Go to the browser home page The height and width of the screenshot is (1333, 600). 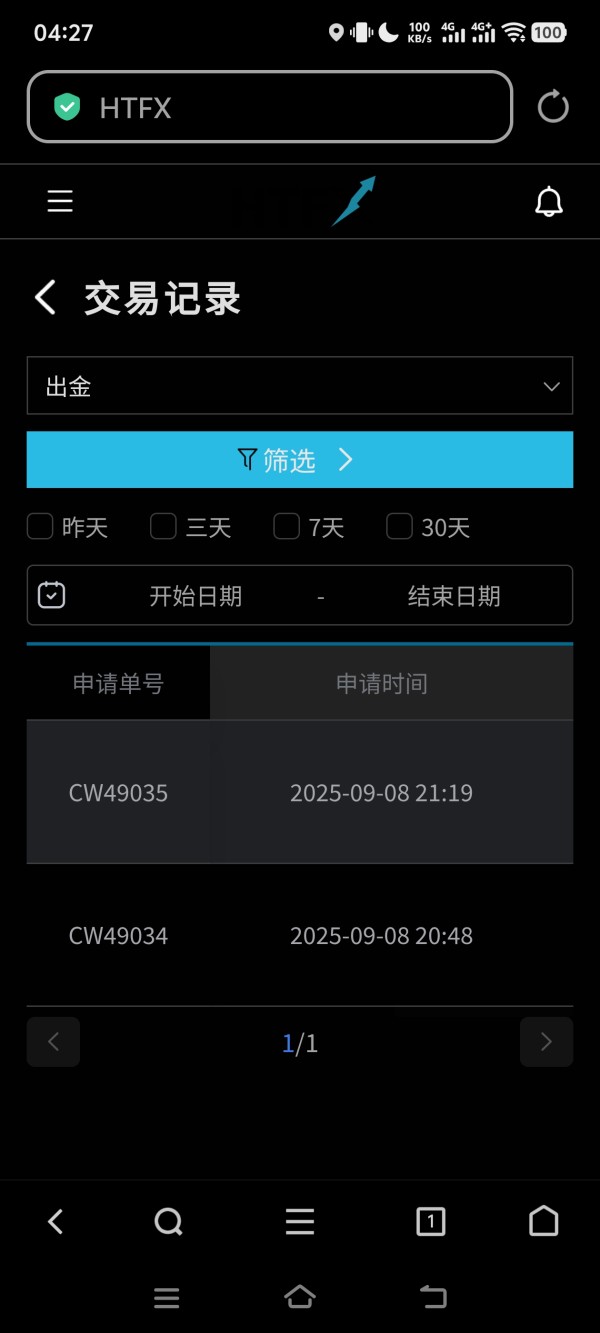(544, 1221)
